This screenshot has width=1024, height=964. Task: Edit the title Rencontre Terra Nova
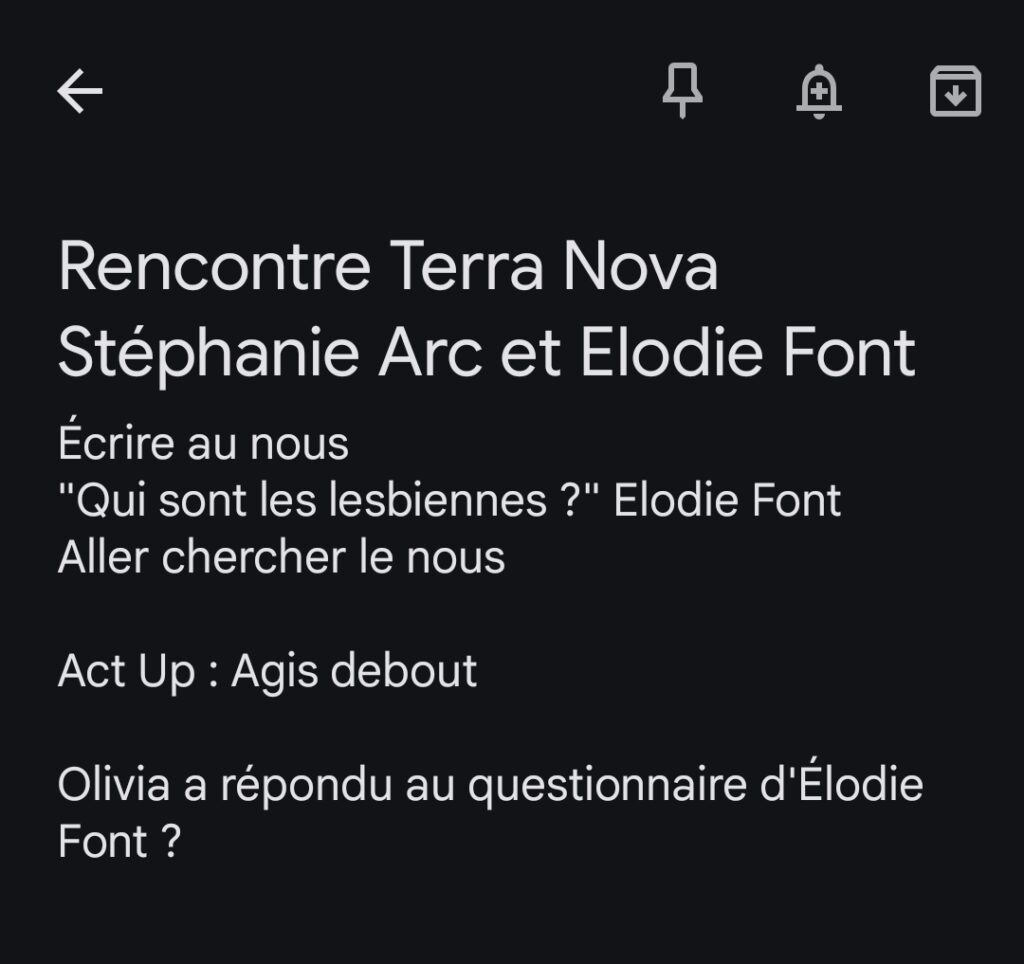click(x=487, y=310)
